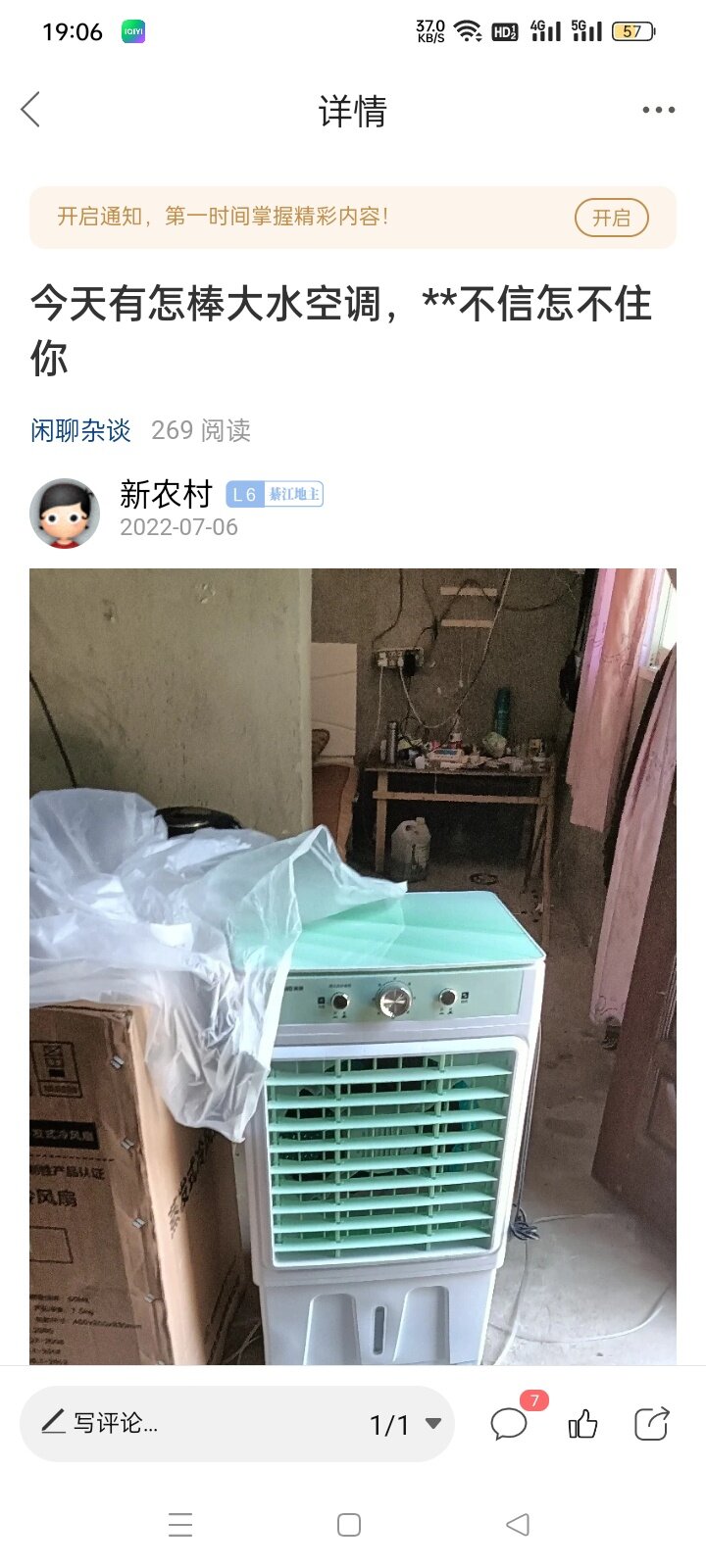Tap the system home button

(349, 1525)
